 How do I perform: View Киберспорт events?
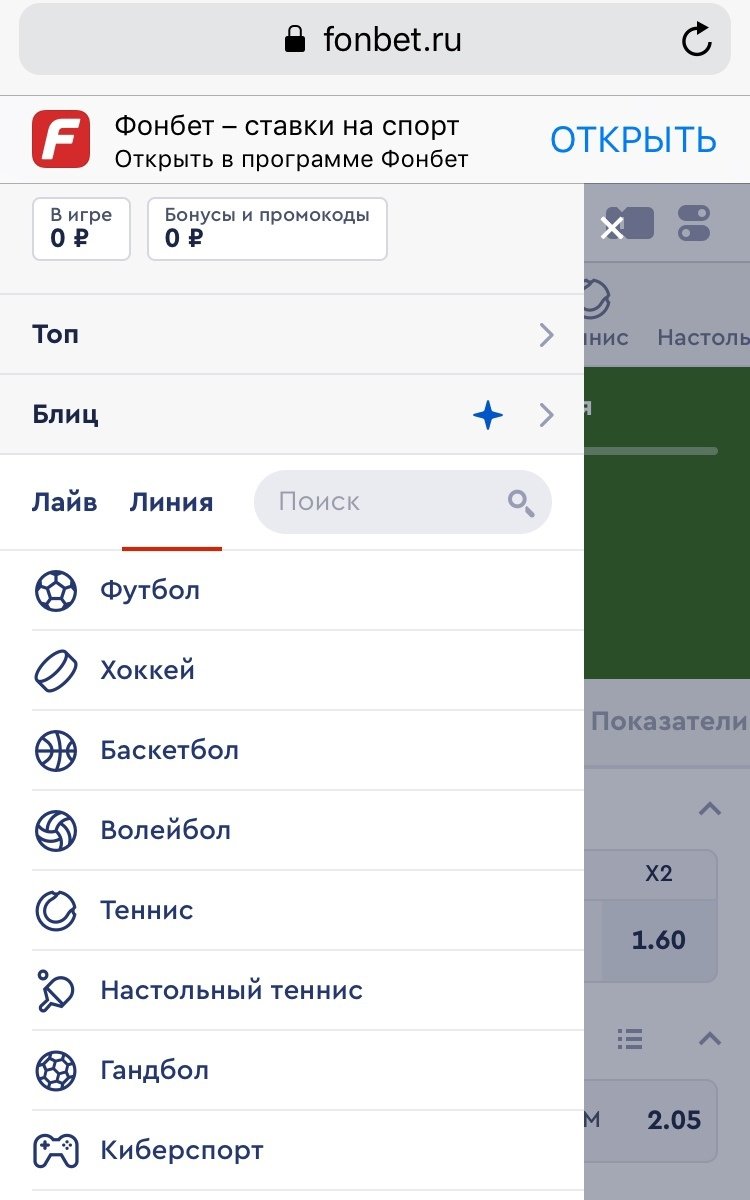[x=181, y=1150]
